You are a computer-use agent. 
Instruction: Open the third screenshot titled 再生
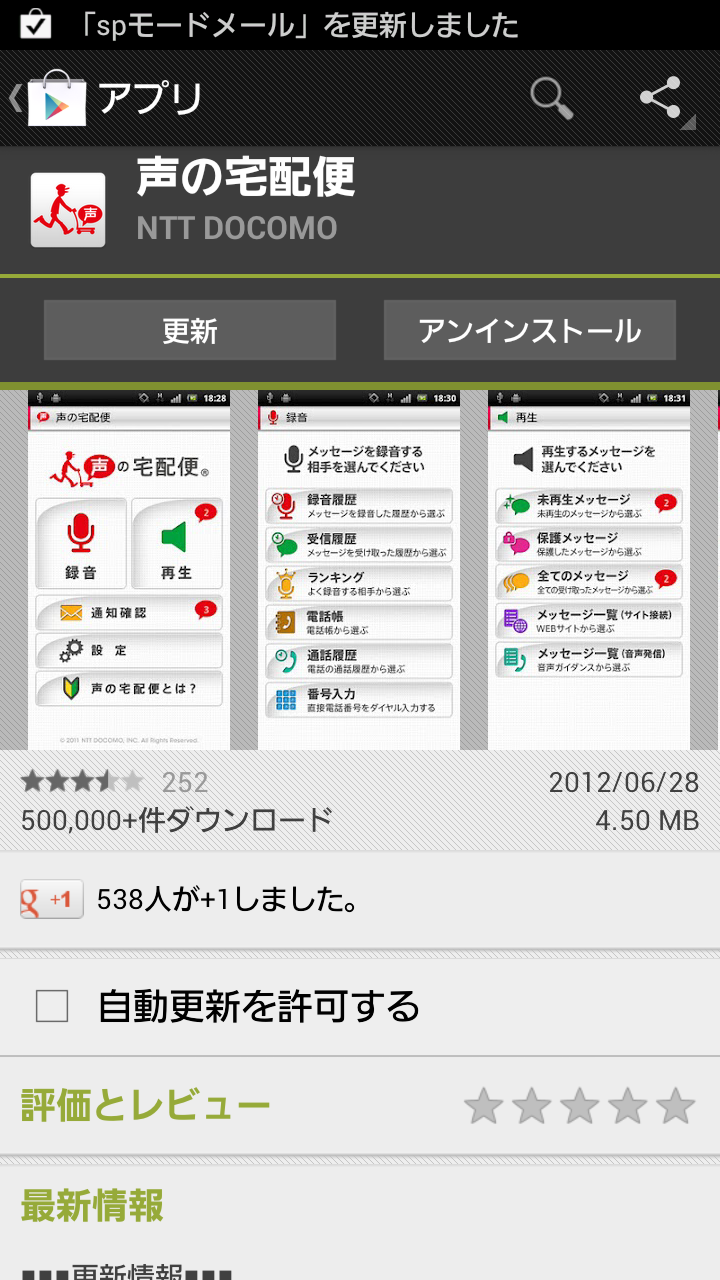pyautogui.click(x=589, y=570)
